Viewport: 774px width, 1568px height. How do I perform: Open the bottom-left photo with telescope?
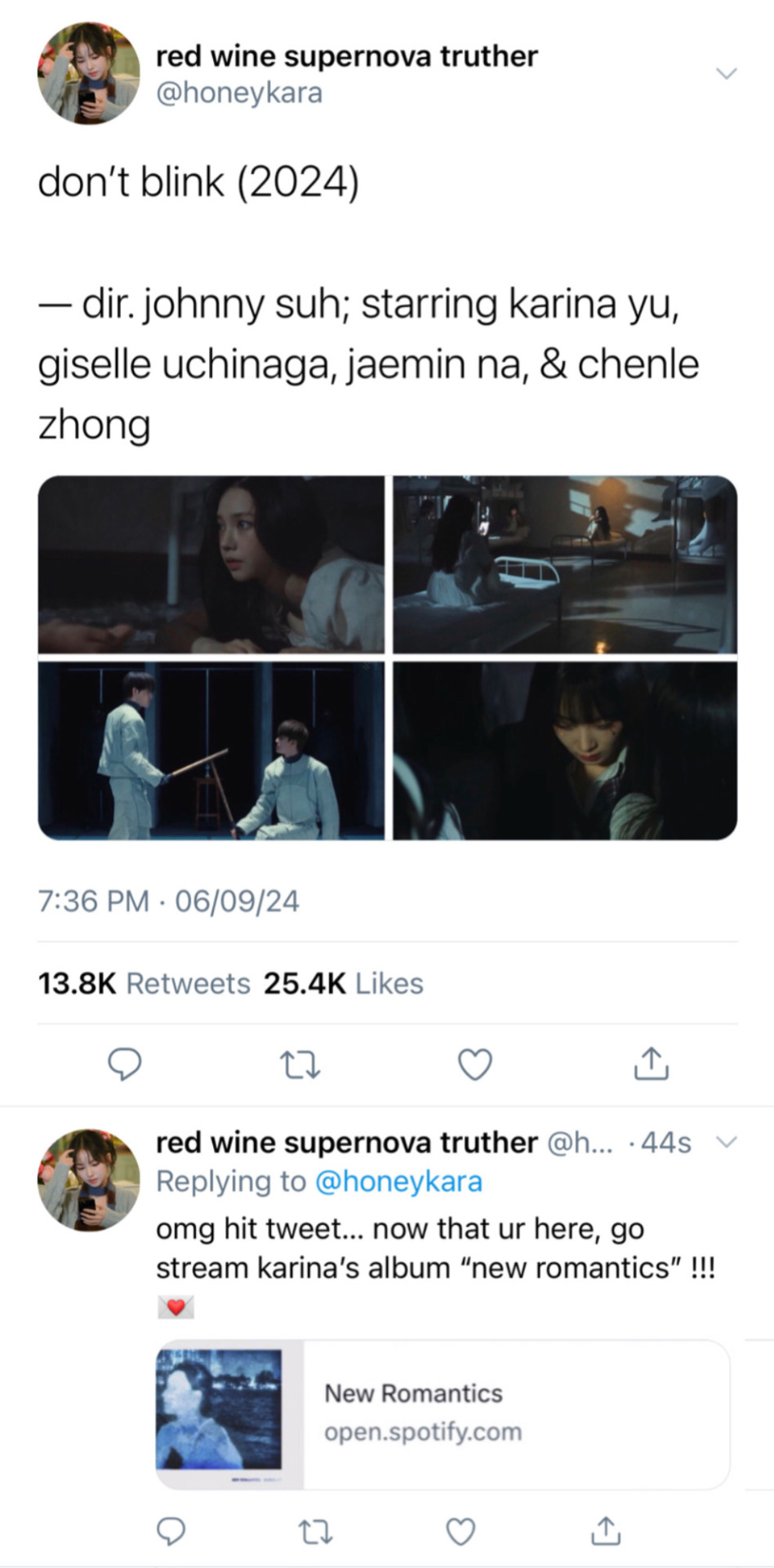(x=211, y=751)
